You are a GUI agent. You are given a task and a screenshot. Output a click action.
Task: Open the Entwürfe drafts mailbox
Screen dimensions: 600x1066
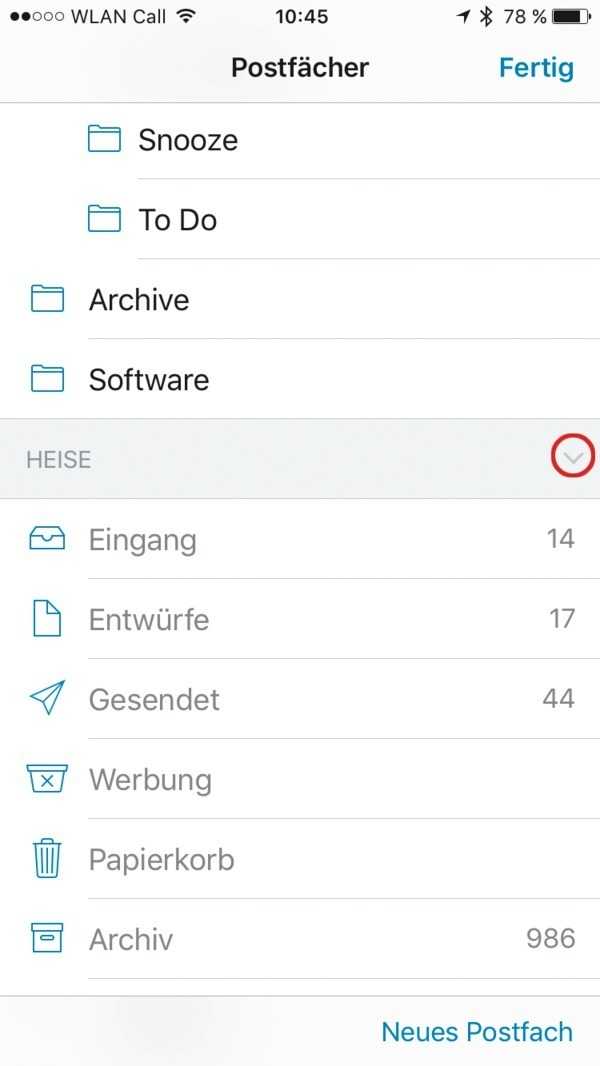(x=149, y=620)
